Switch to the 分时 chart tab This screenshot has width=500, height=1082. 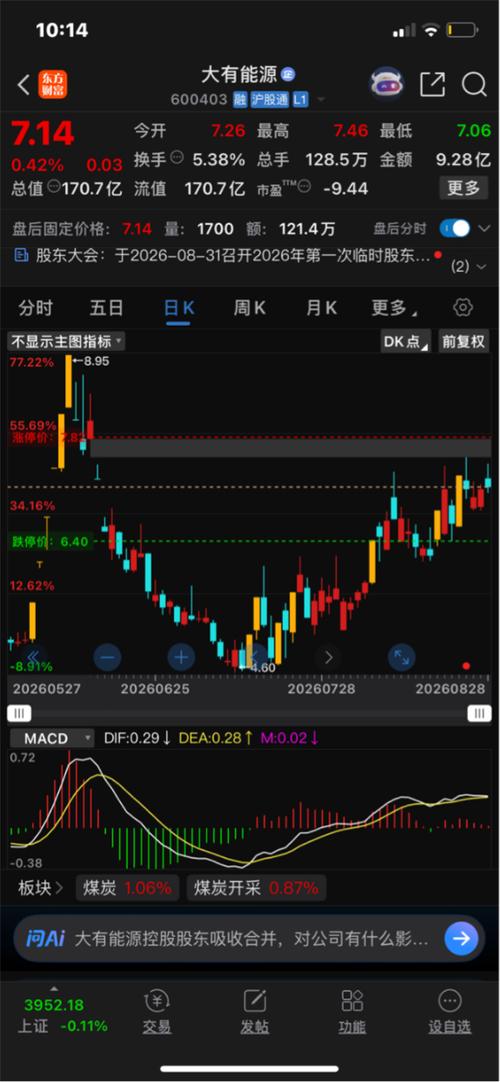tap(36, 308)
